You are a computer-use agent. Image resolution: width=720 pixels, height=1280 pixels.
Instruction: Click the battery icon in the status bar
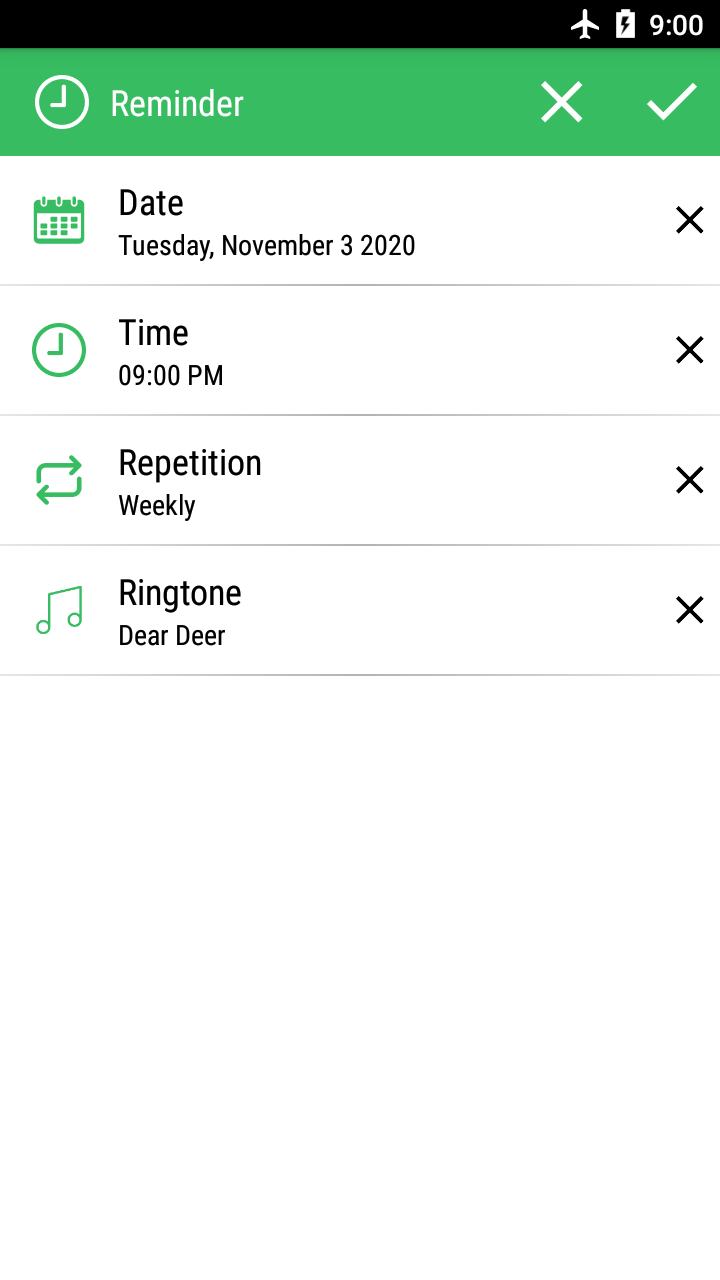pyautogui.click(x=626, y=23)
